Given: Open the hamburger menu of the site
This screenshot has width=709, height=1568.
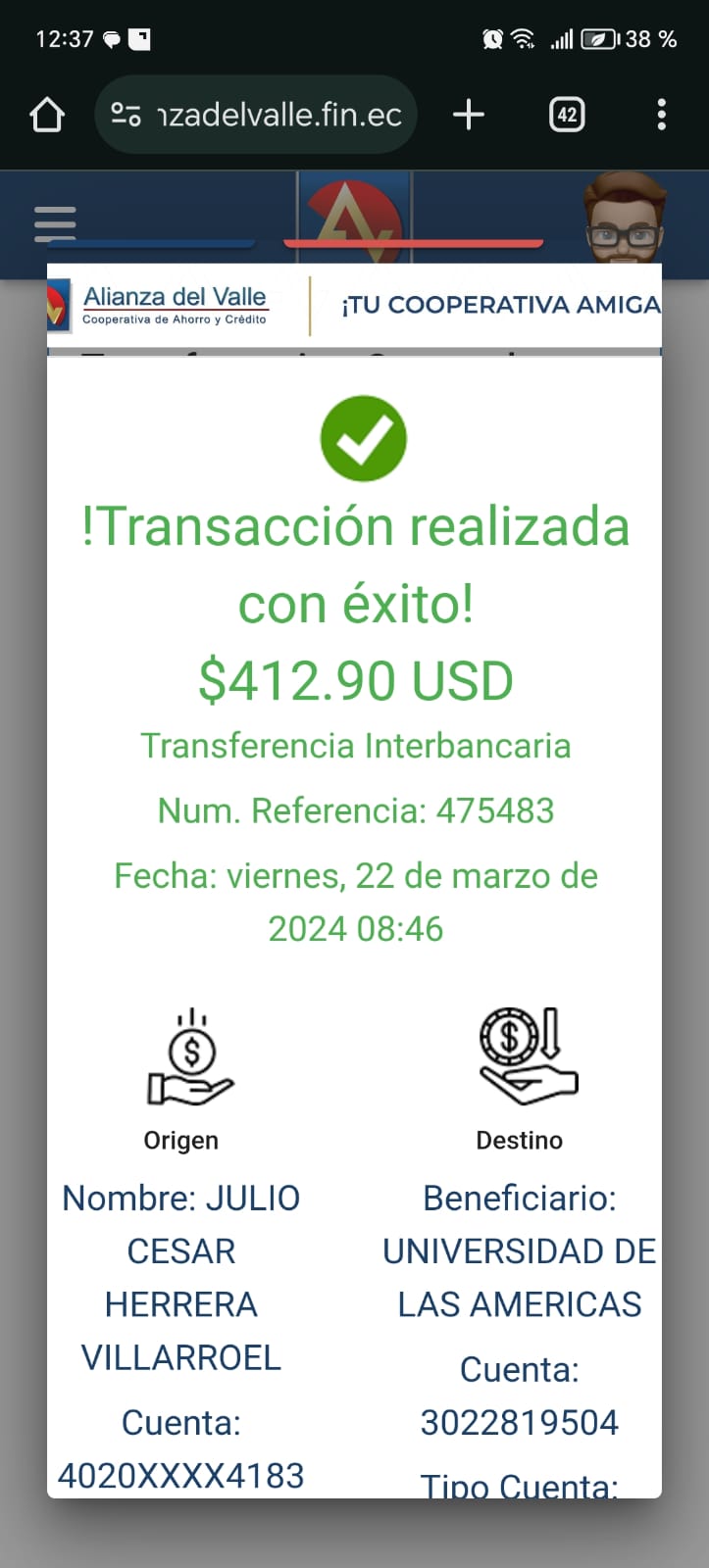Looking at the screenshot, I should coord(55,223).
